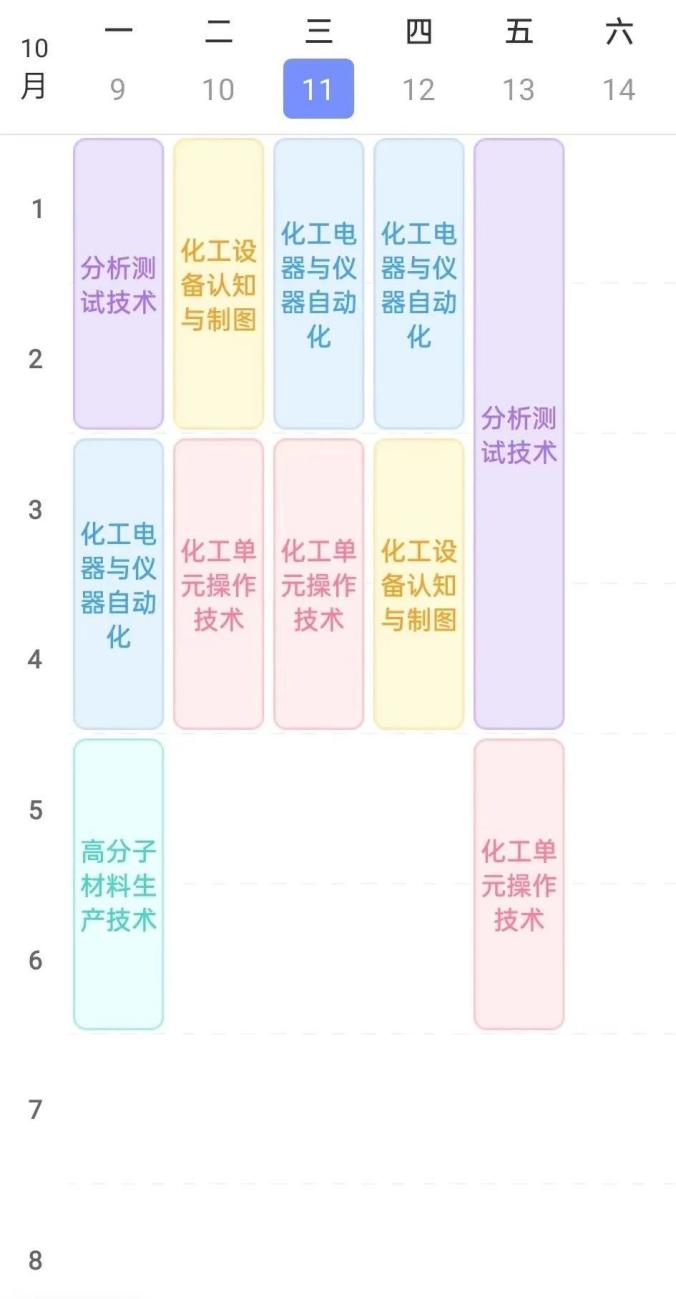Open Thursday's 化工电器与仪器自动化 class card

[x=418, y=284]
